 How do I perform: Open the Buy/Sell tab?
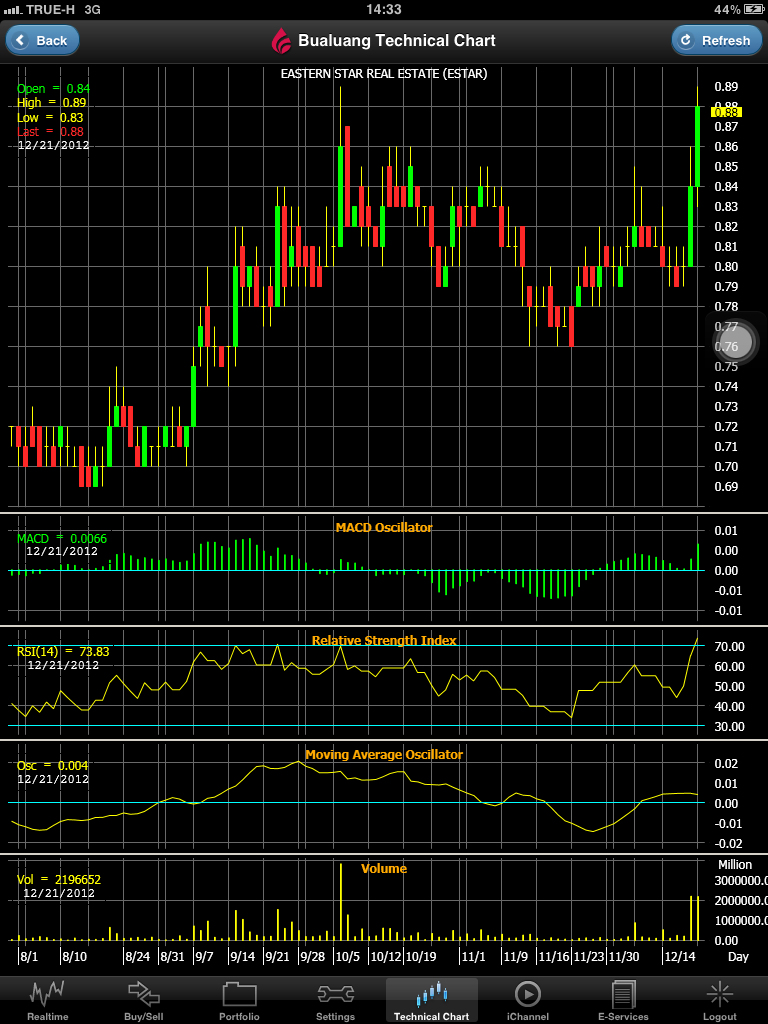point(143,1000)
